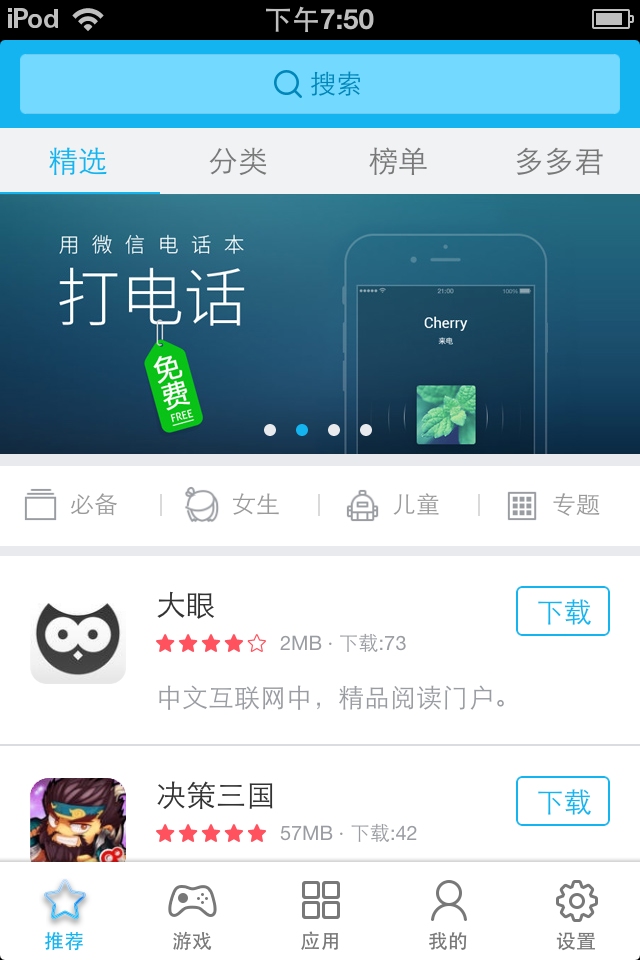Viewport: 640px width, 960px height.
Task: Download the 大眼 app
Action: coord(563,611)
